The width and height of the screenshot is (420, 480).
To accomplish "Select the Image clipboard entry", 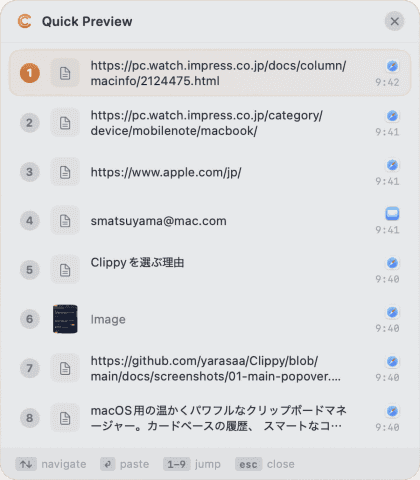I will 210,319.
